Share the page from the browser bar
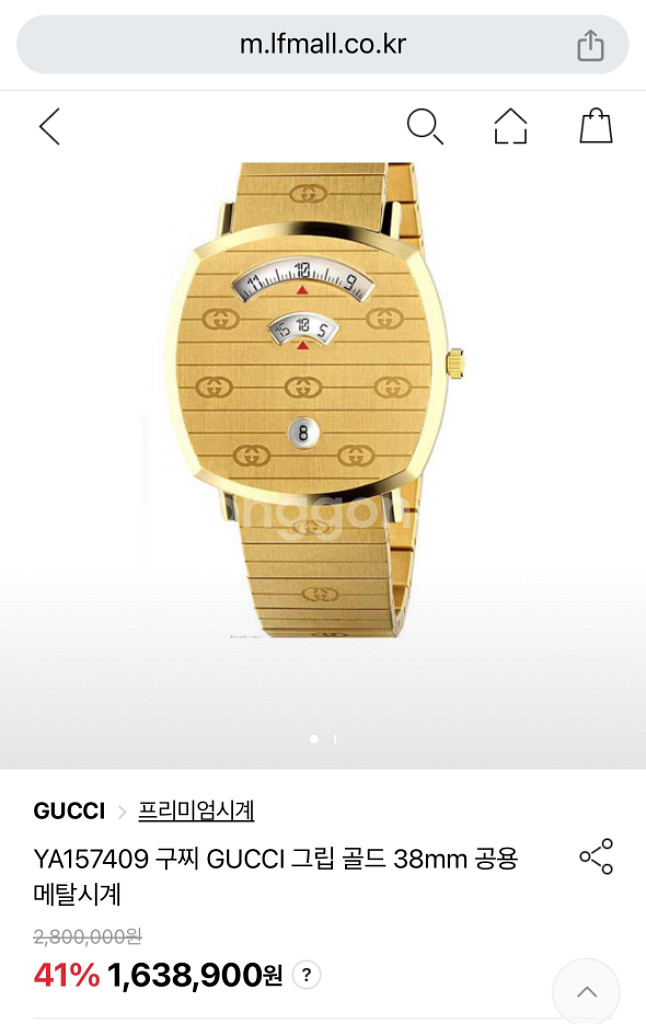The height and width of the screenshot is (1024, 646). 591,45
